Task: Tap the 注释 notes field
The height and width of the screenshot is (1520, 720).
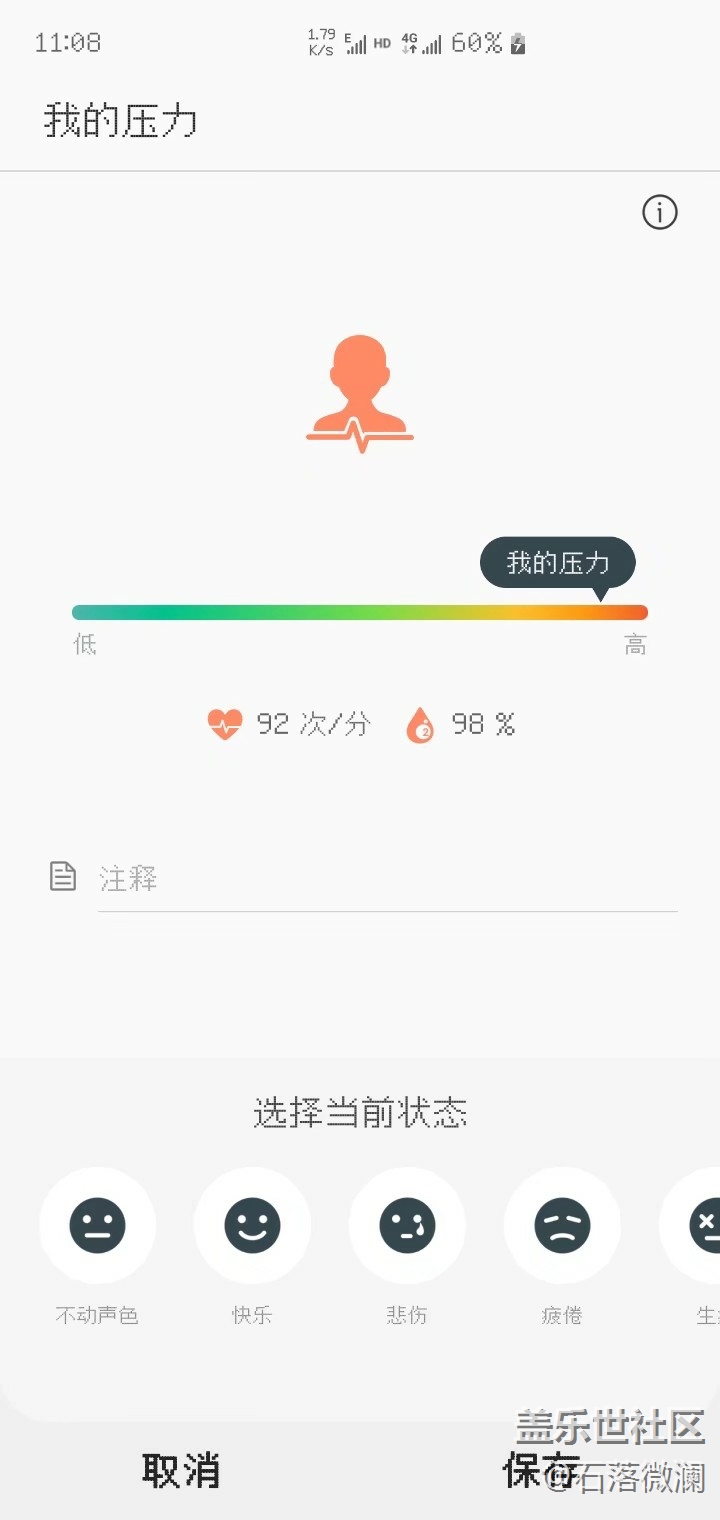Action: 387,879
